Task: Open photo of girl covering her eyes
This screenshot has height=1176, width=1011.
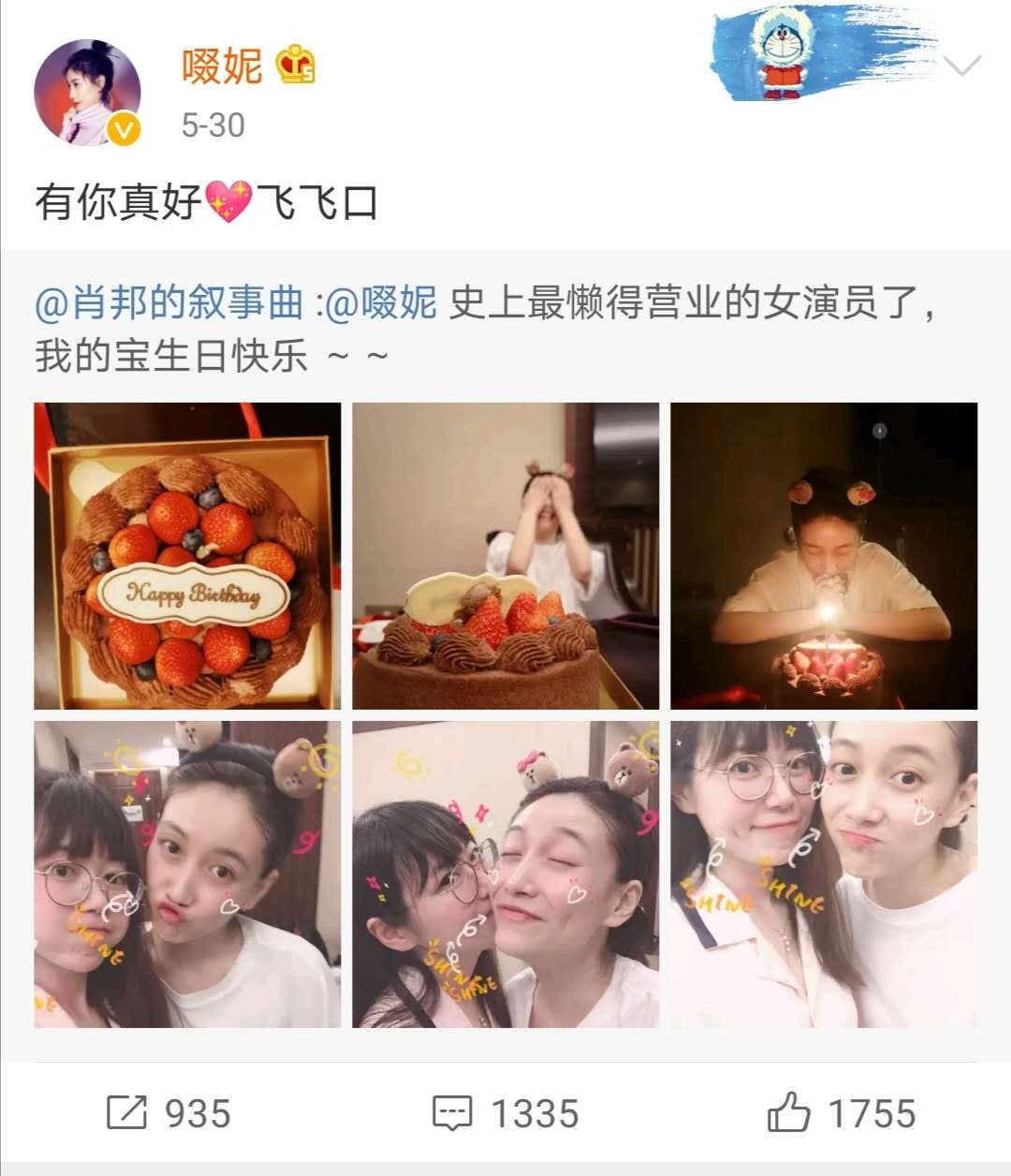Action: 505,555
